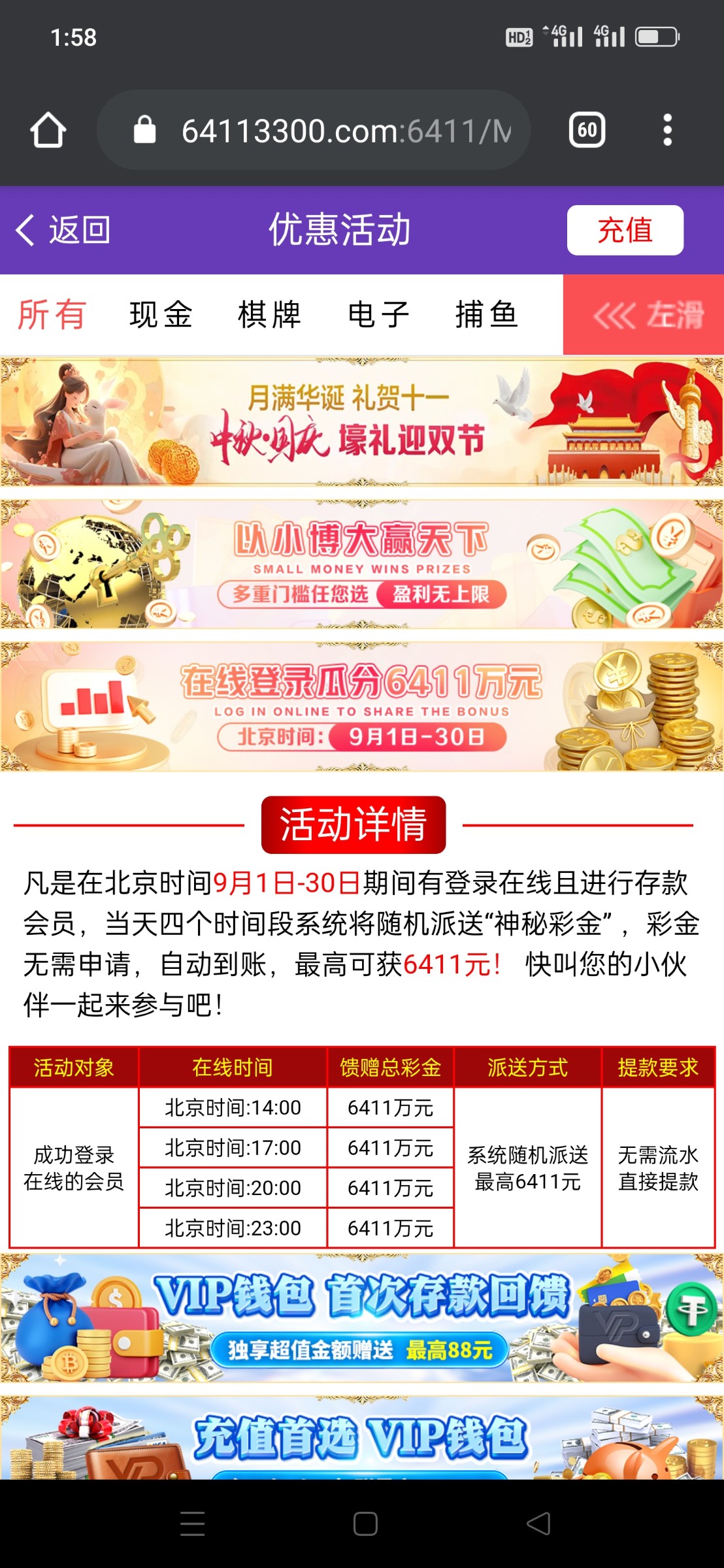This screenshot has width=724, height=1568.
Task: Open the VIP钱包 首次存款回馈 banner
Action: [x=362, y=1318]
